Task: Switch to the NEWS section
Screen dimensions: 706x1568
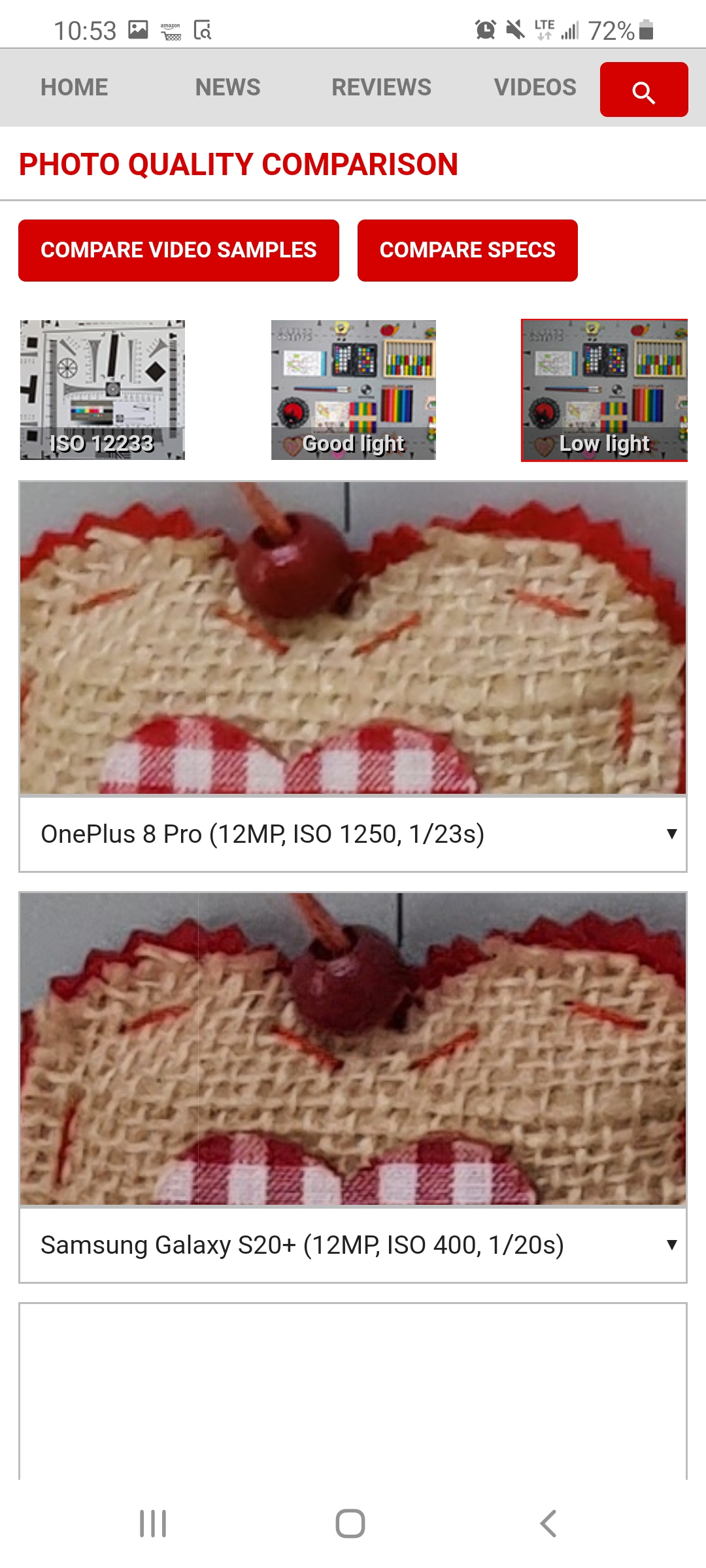Action: [227, 88]
